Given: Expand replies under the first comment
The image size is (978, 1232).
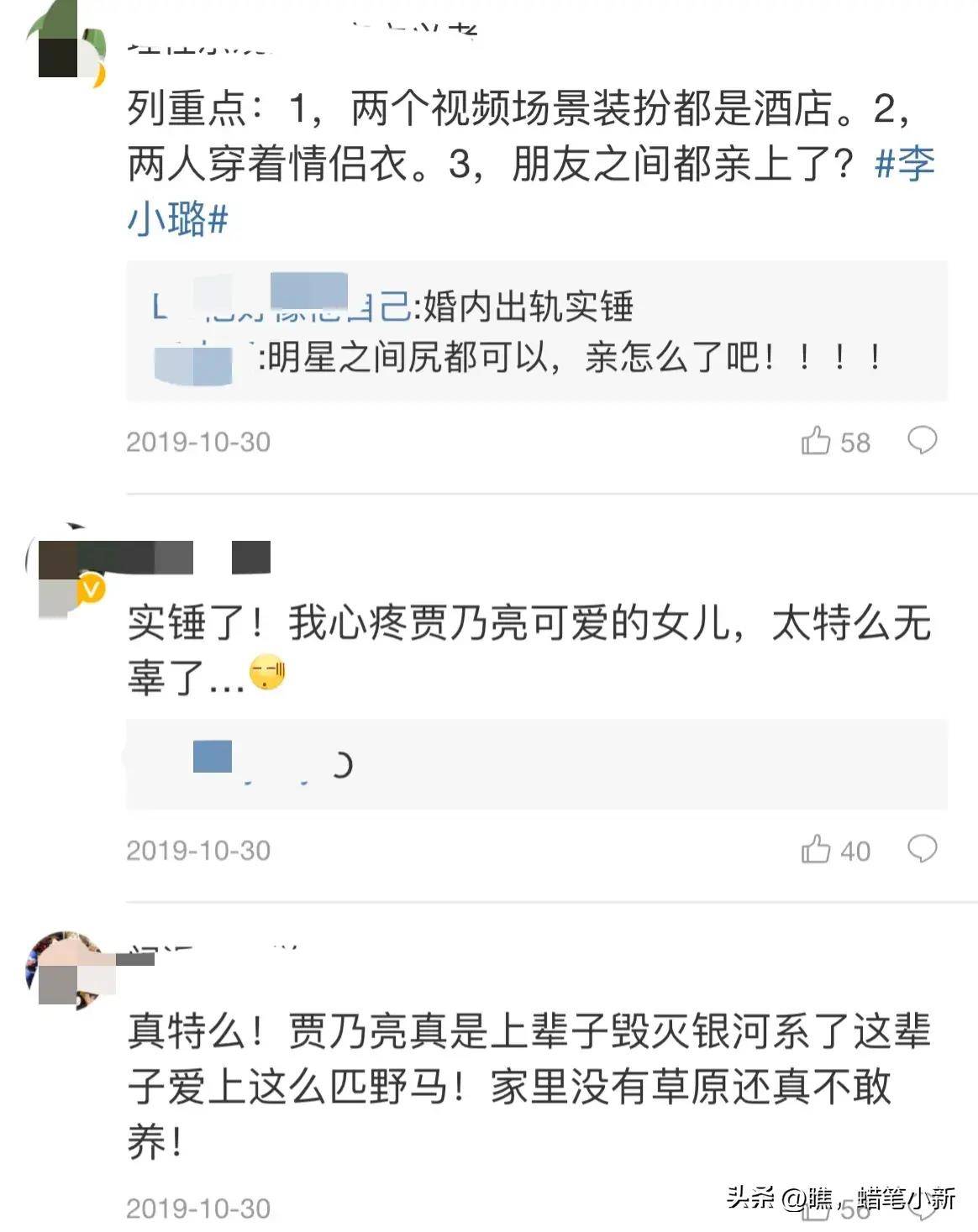Looking at the screenshot, I should coord(538,336).
